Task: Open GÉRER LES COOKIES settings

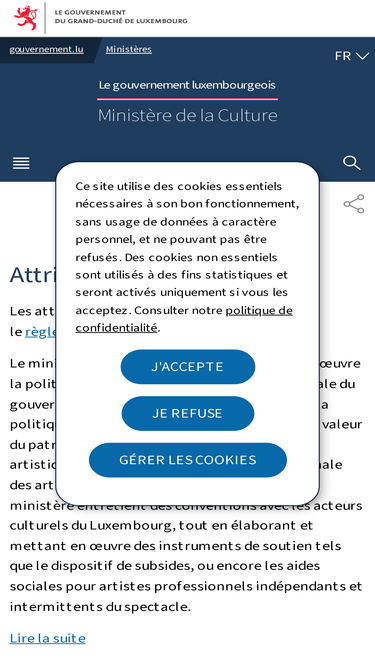Action: (x=188, y=460)
